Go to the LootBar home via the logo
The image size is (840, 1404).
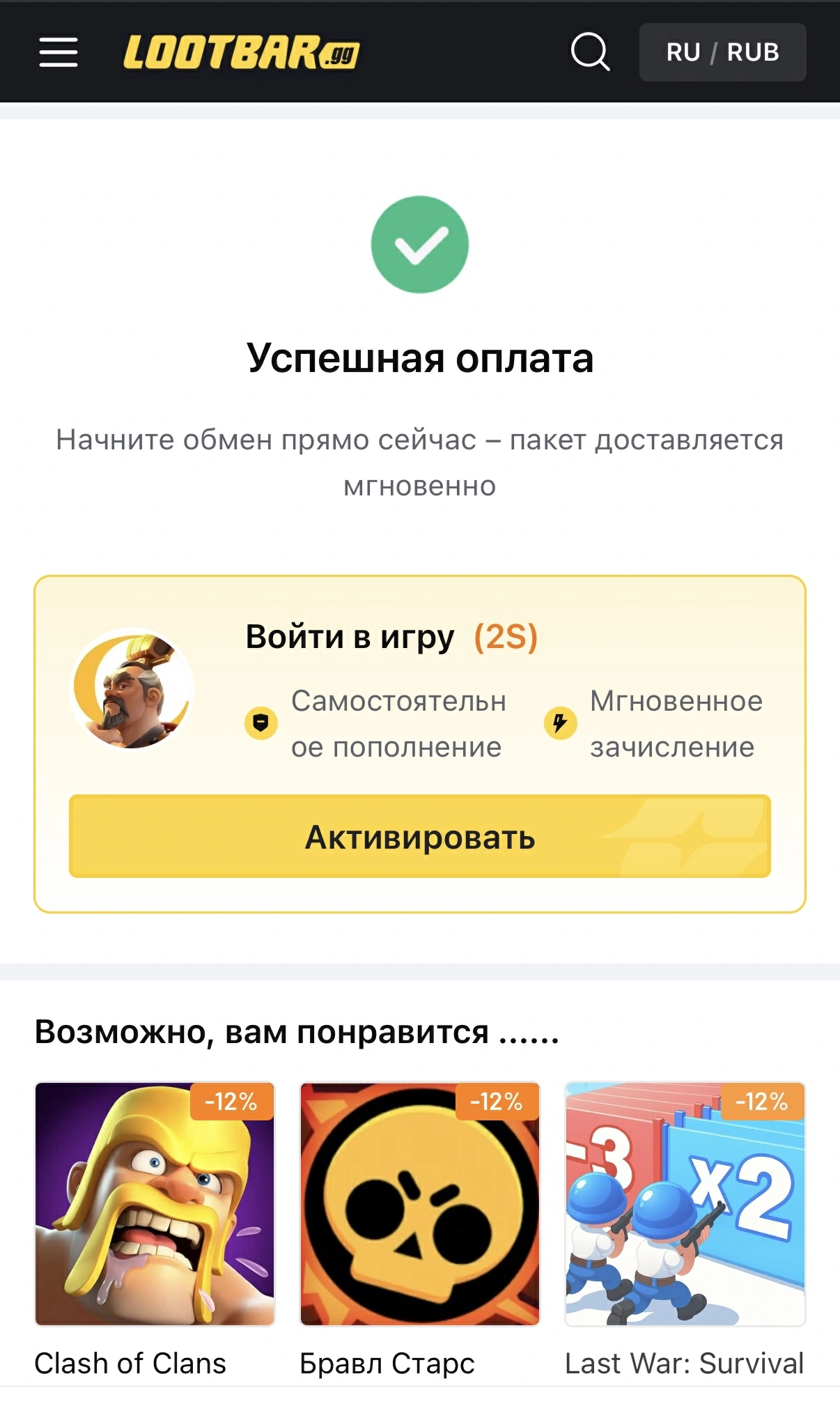[x=241, y=53]
